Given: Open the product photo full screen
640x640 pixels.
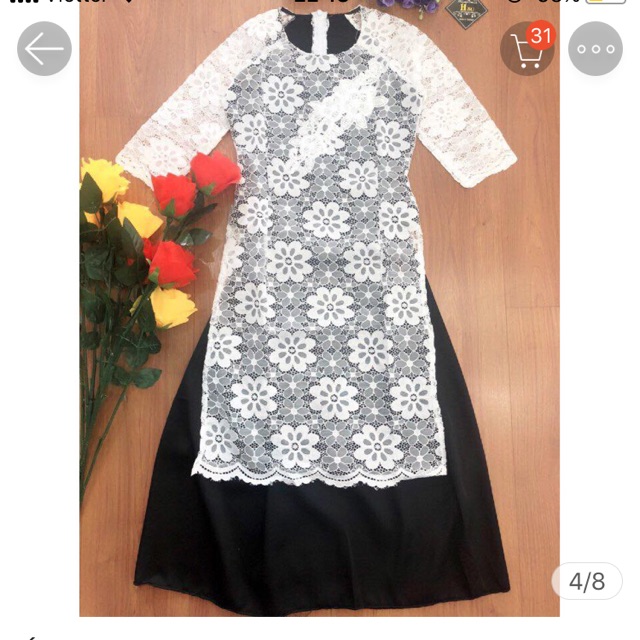Looking at the screenshot, I should coord(320,330).
